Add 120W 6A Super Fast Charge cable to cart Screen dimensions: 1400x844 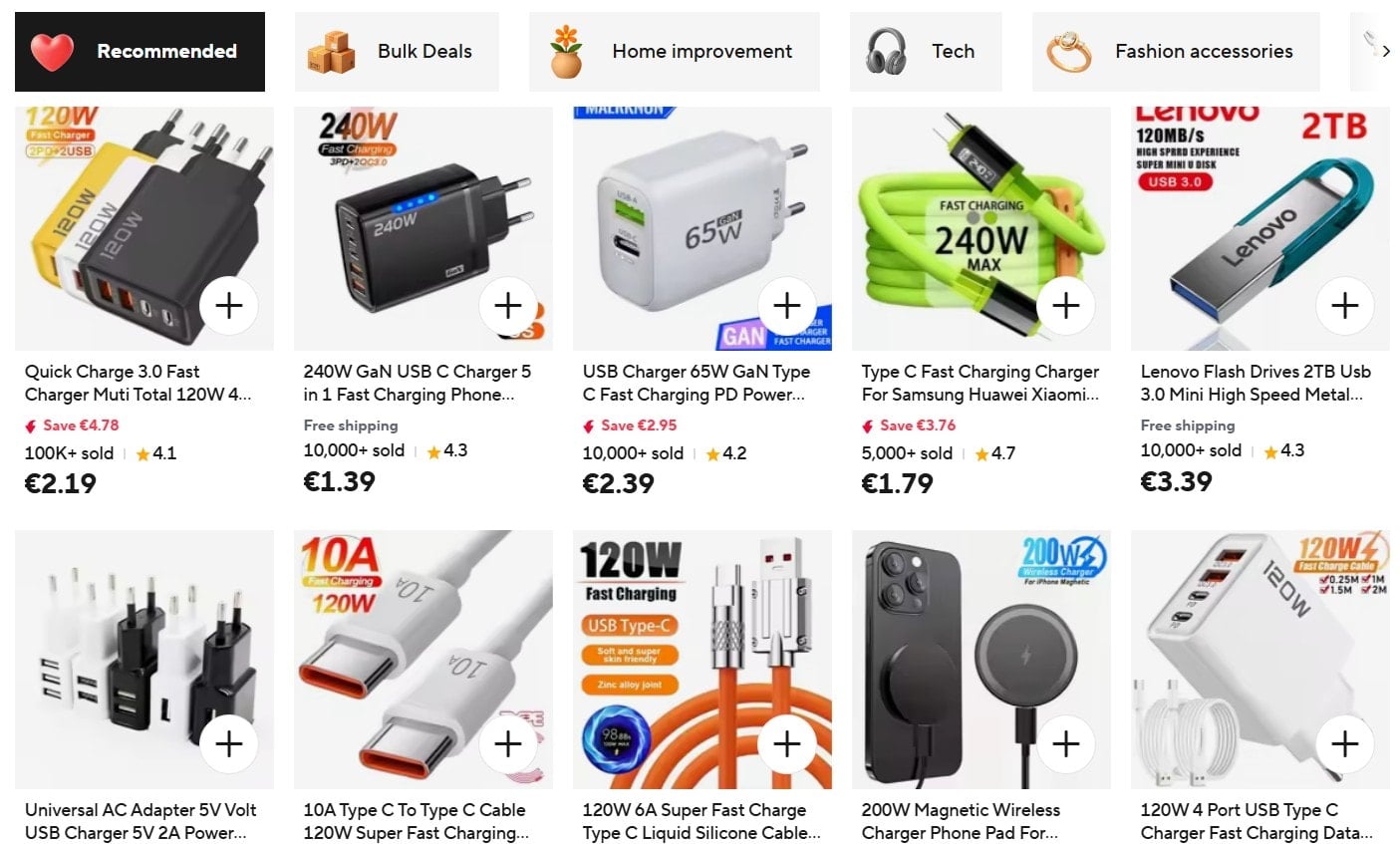click(x=787, y=744)
